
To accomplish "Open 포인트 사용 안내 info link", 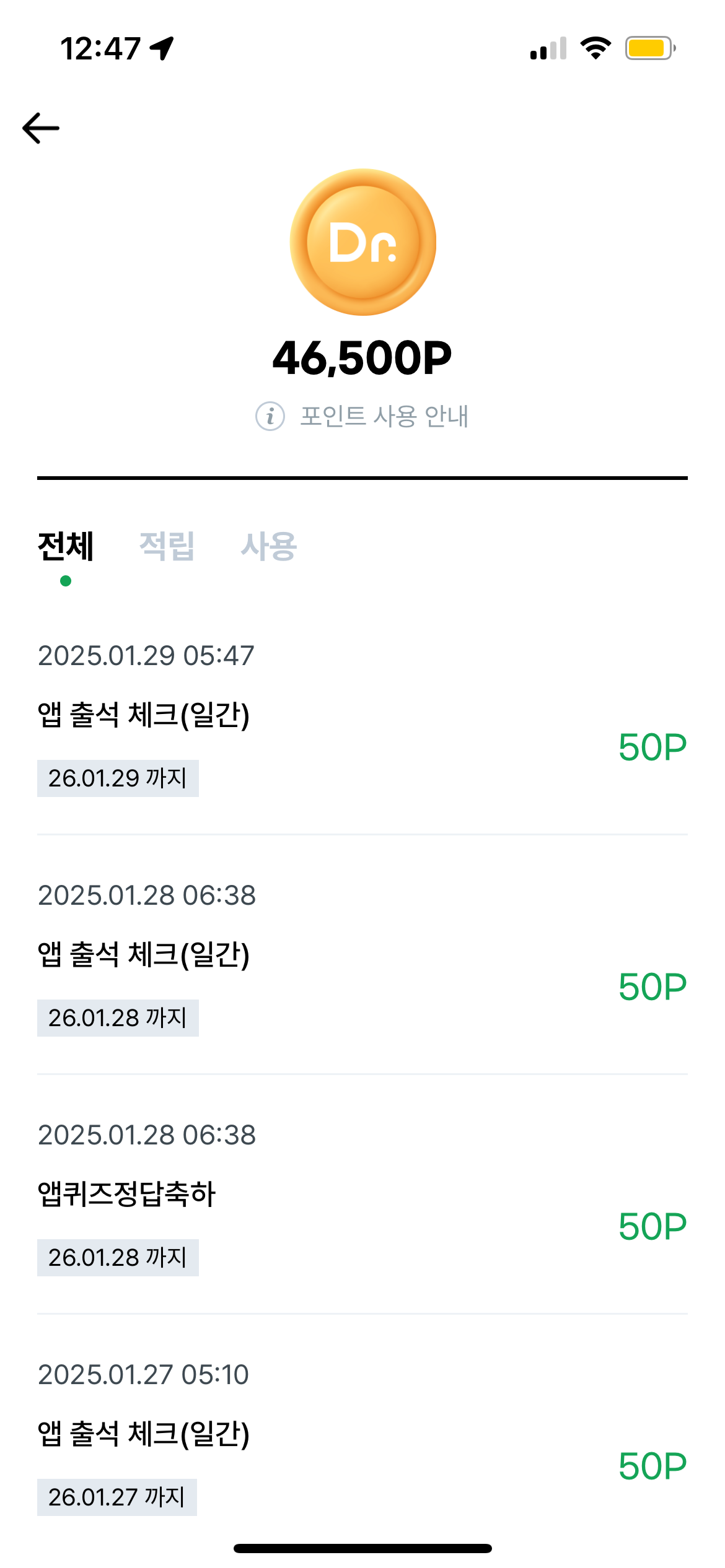I will (x=362, y=416).
